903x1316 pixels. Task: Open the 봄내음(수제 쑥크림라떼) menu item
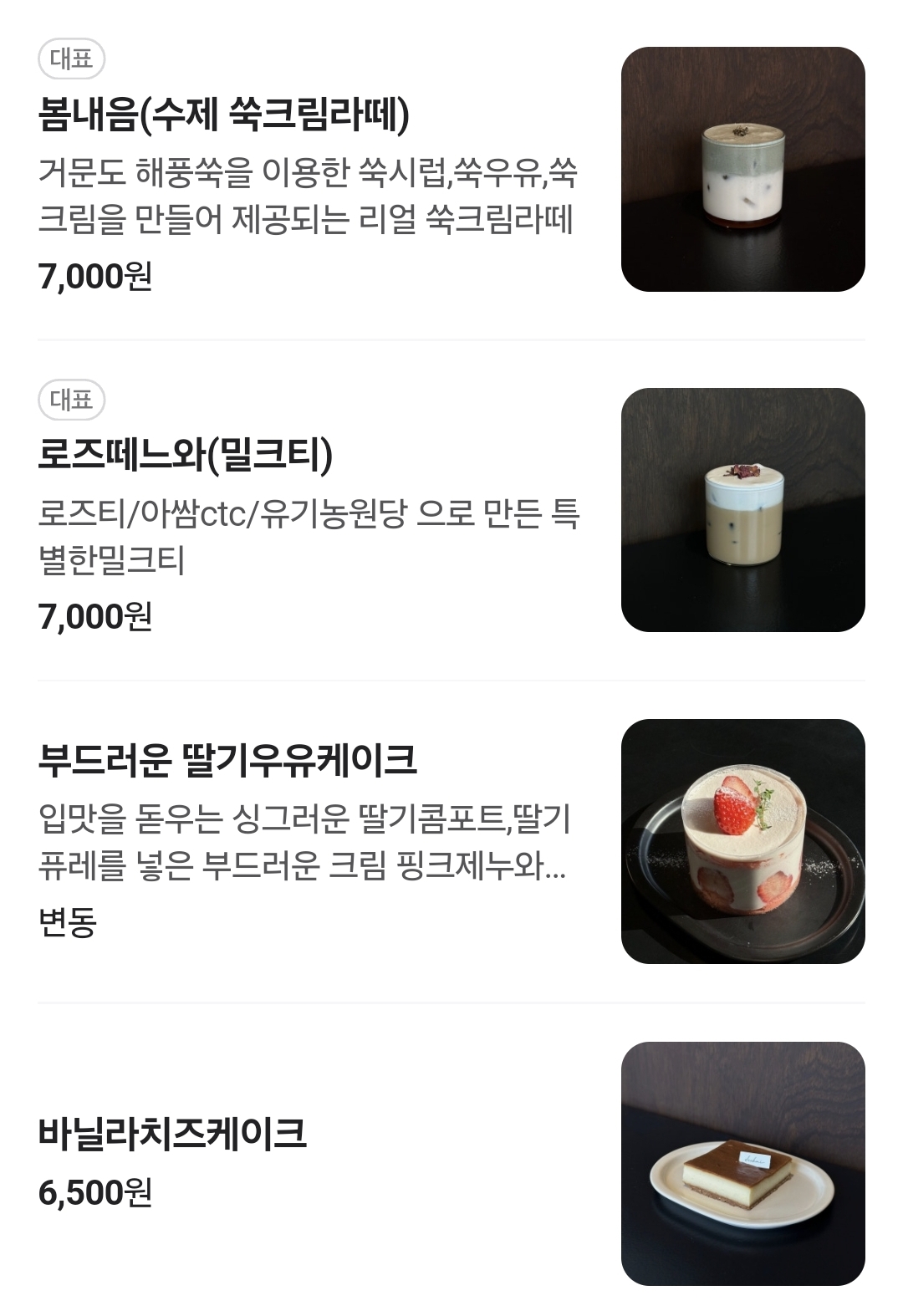tap(224, 115)
